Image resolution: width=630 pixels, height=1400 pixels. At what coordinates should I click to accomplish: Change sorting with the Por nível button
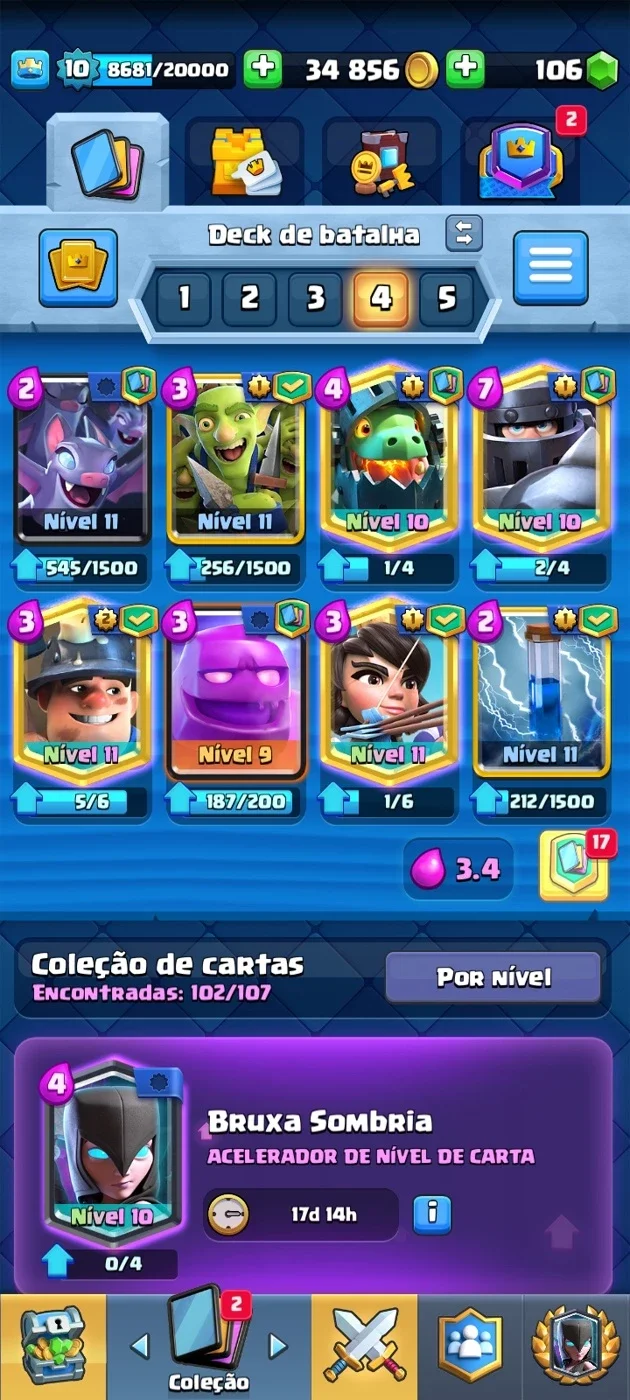click(x=493, y=977)
